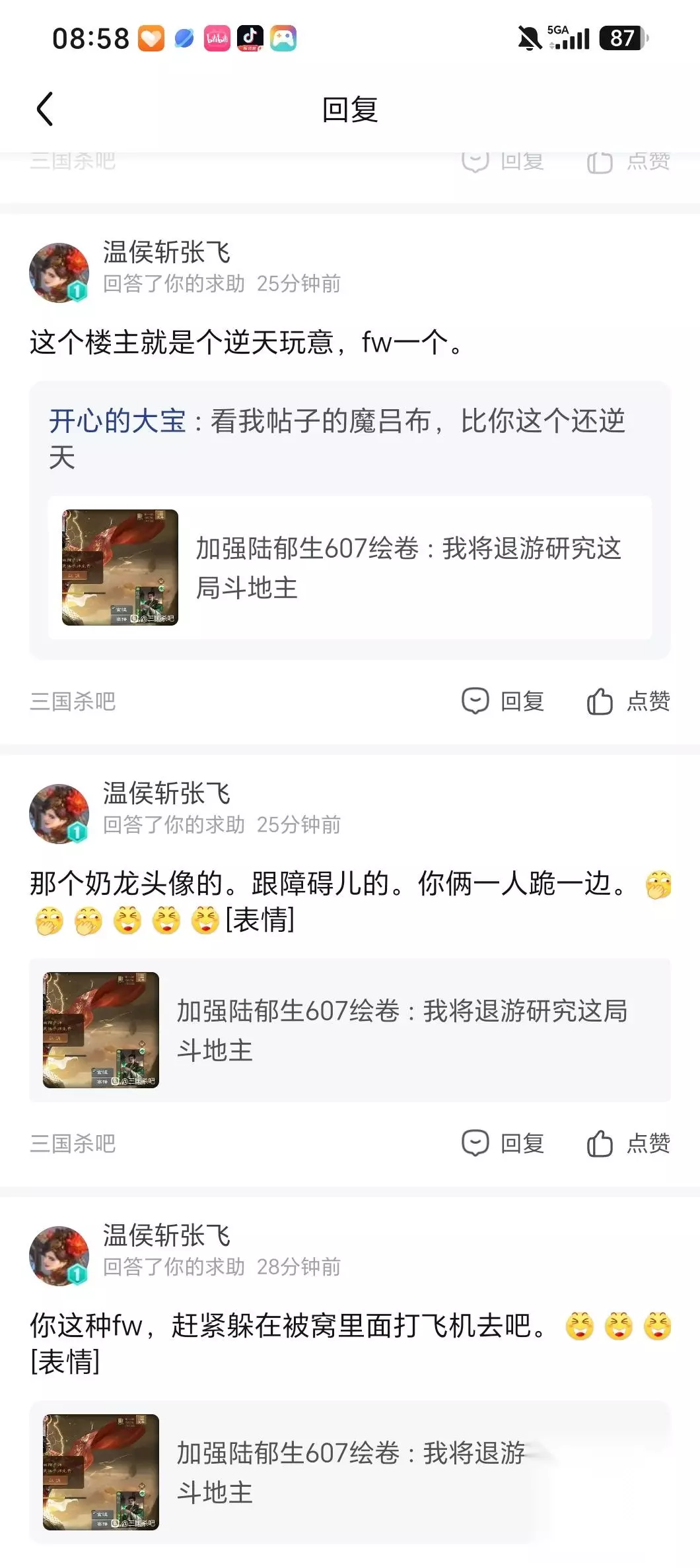Image resolution: width=700 pixels, height=1568 pixels.
Task: Like the comment '这个楼主就是个逆天玩意'
Action: pyautogui.click(x=628, y=701)
